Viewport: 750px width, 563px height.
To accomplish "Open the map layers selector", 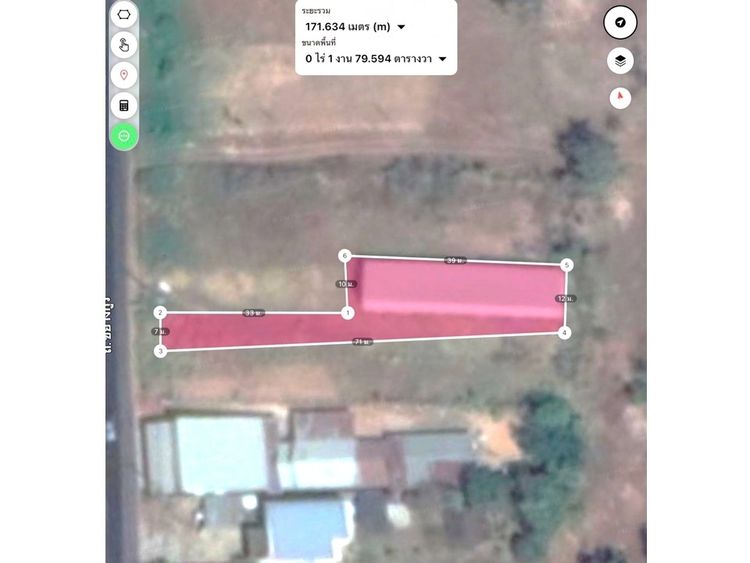I will [620, 60].
